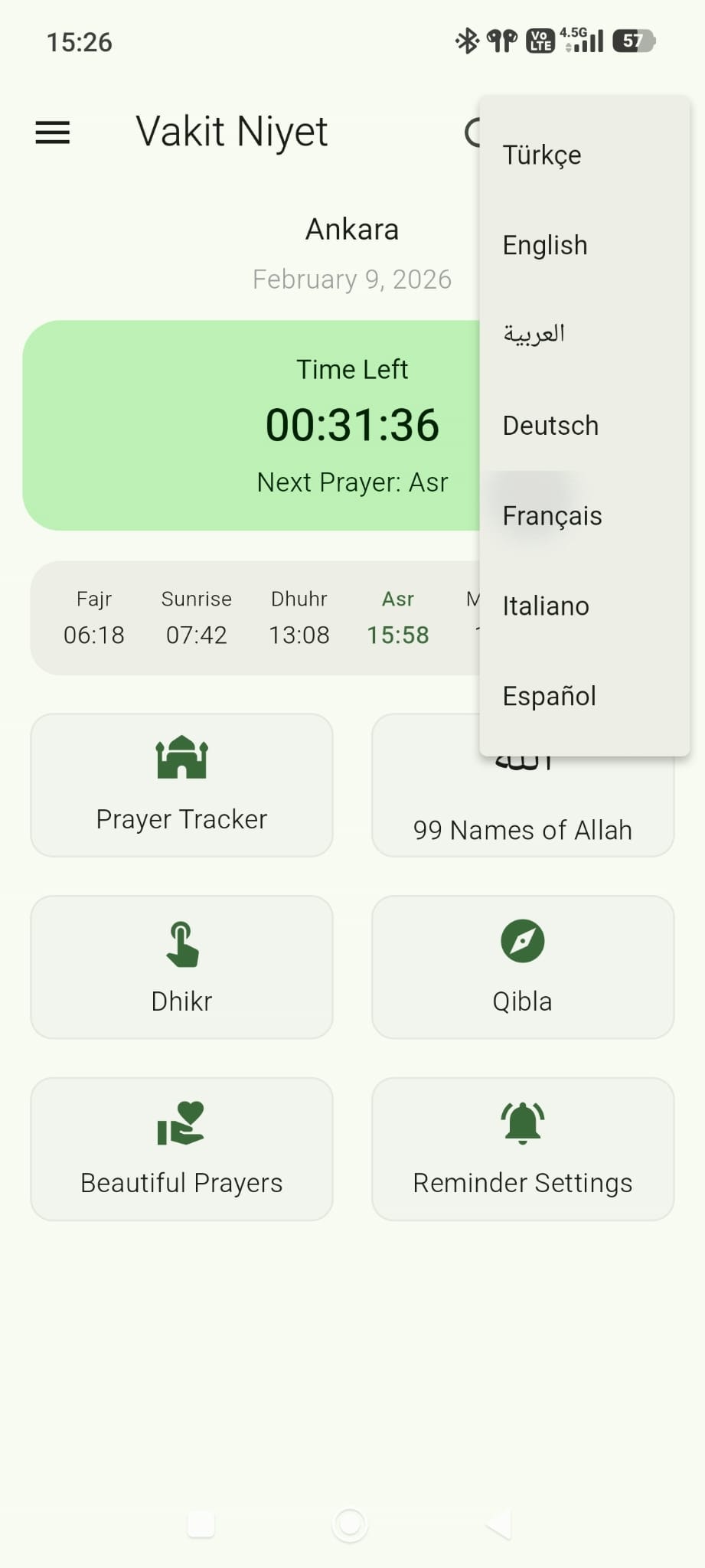This screenshot has height=1568, width=705.
Task: Select English in the language list
Action: coord(544,245)
